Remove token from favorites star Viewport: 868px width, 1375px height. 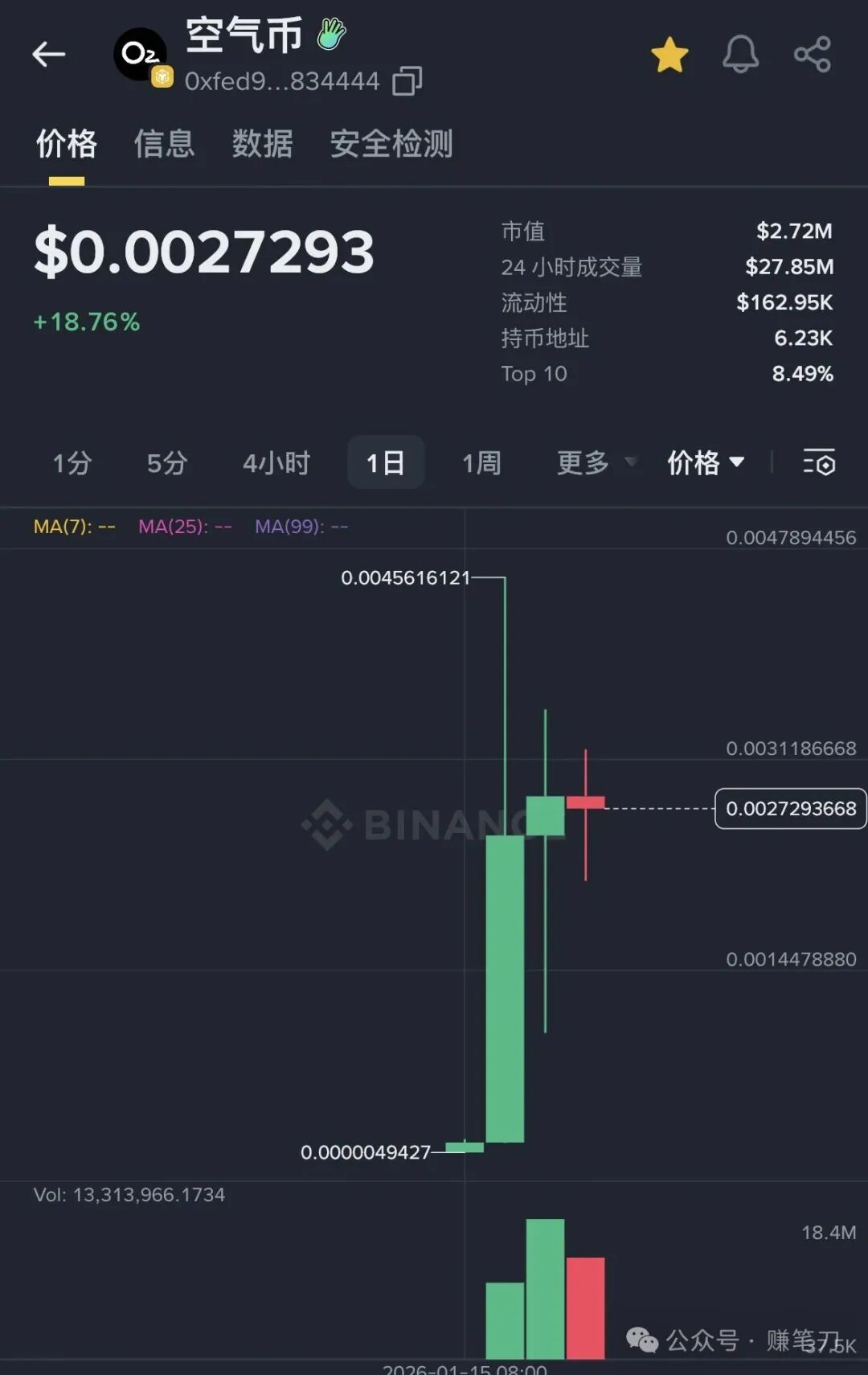(669, 55)
